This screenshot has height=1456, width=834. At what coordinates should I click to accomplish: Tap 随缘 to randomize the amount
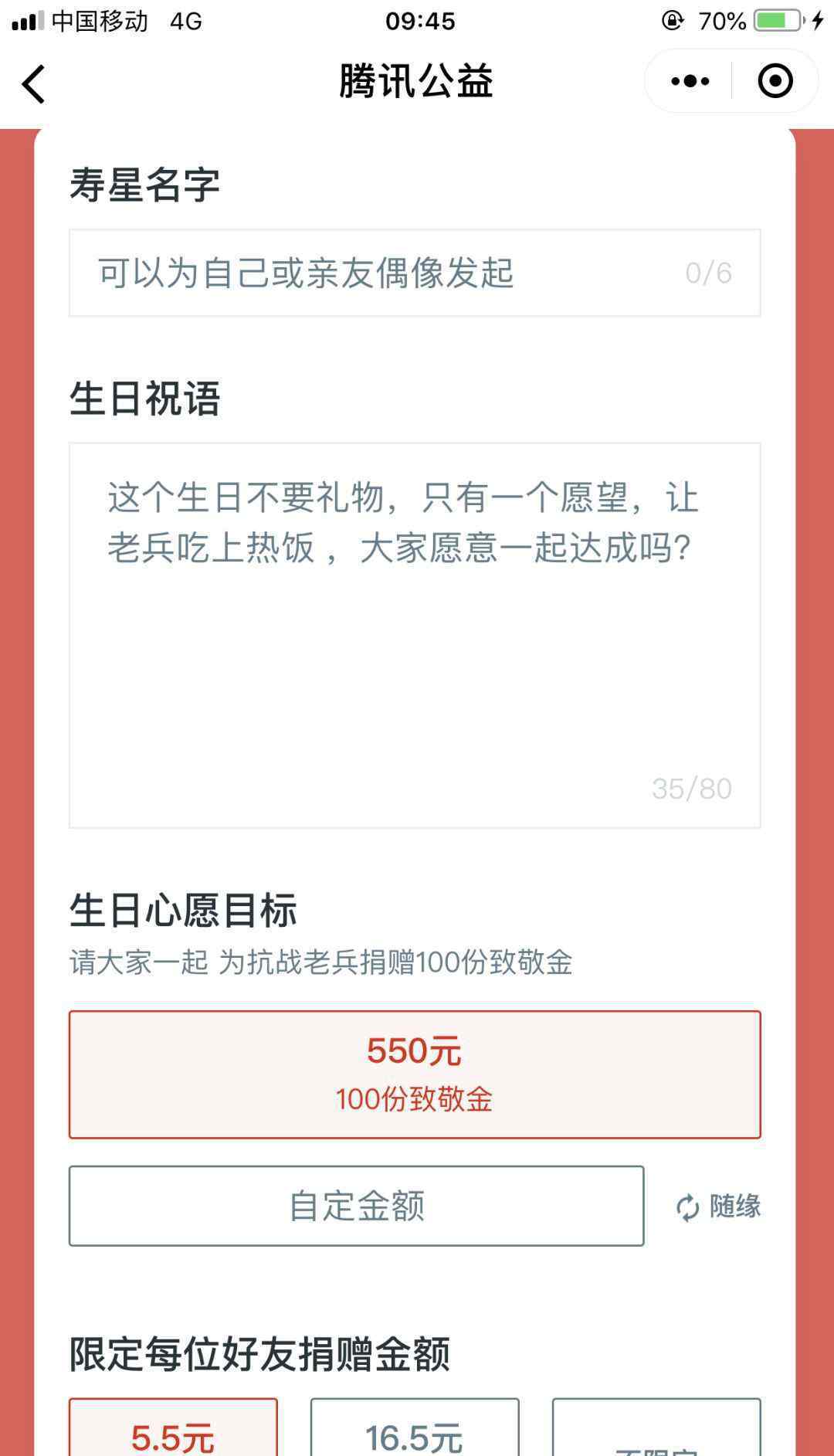pos(718,1207)
